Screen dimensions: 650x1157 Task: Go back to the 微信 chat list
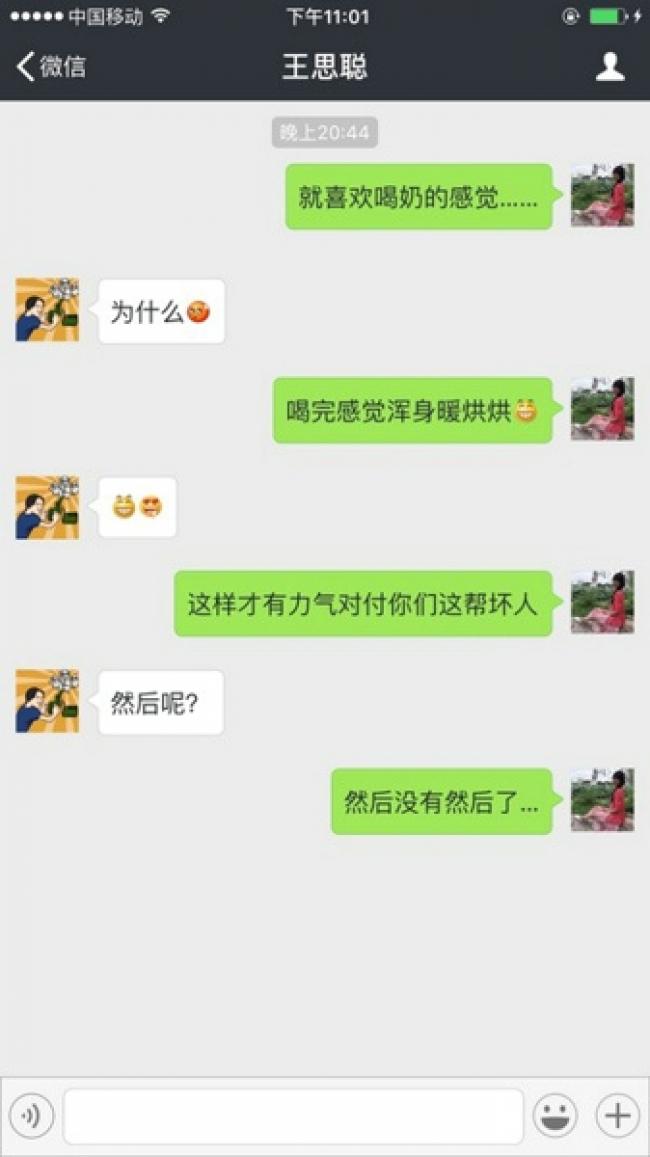pyautogui.click(x=50, y=67)
